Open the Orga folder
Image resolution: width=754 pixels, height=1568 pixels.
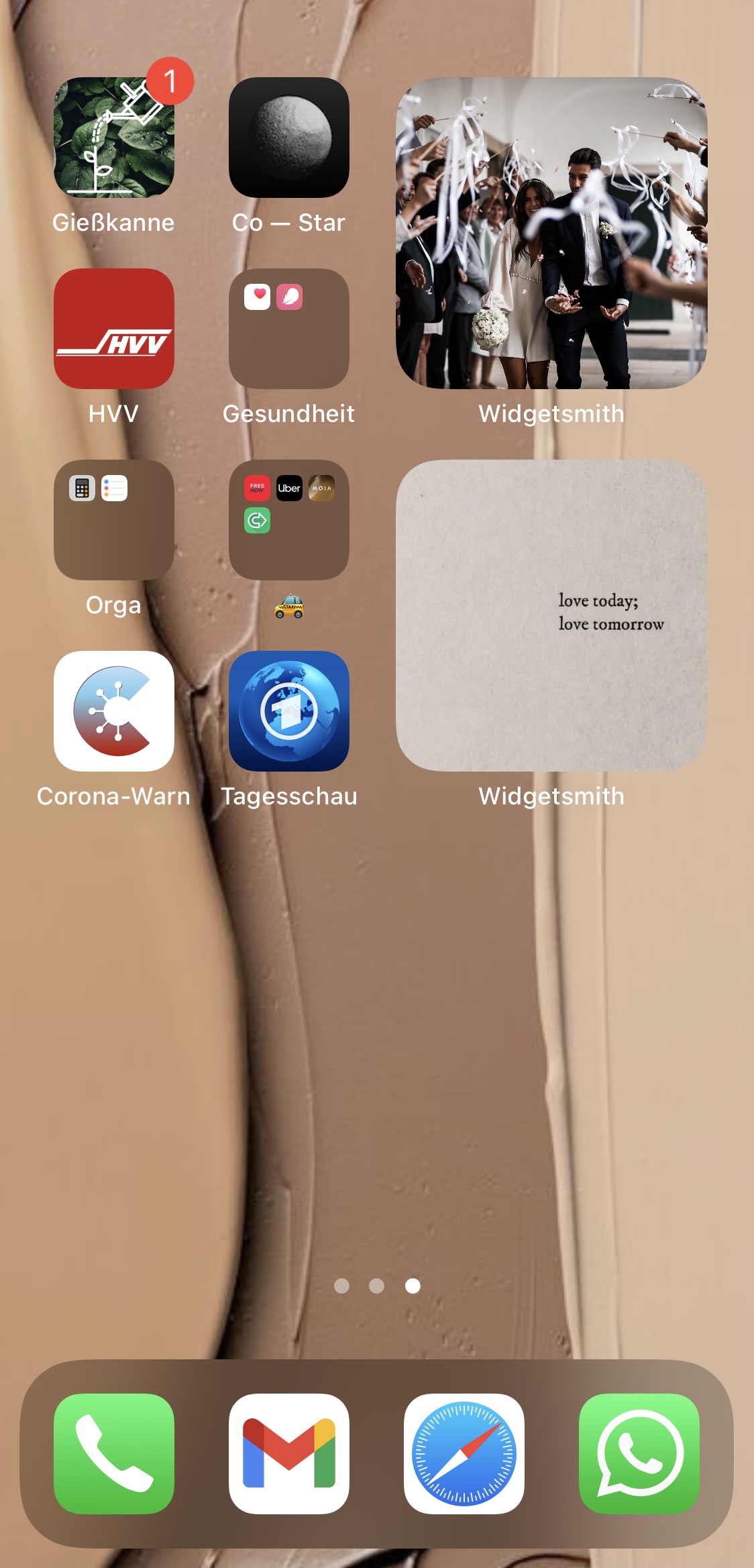tap(114, 520)
